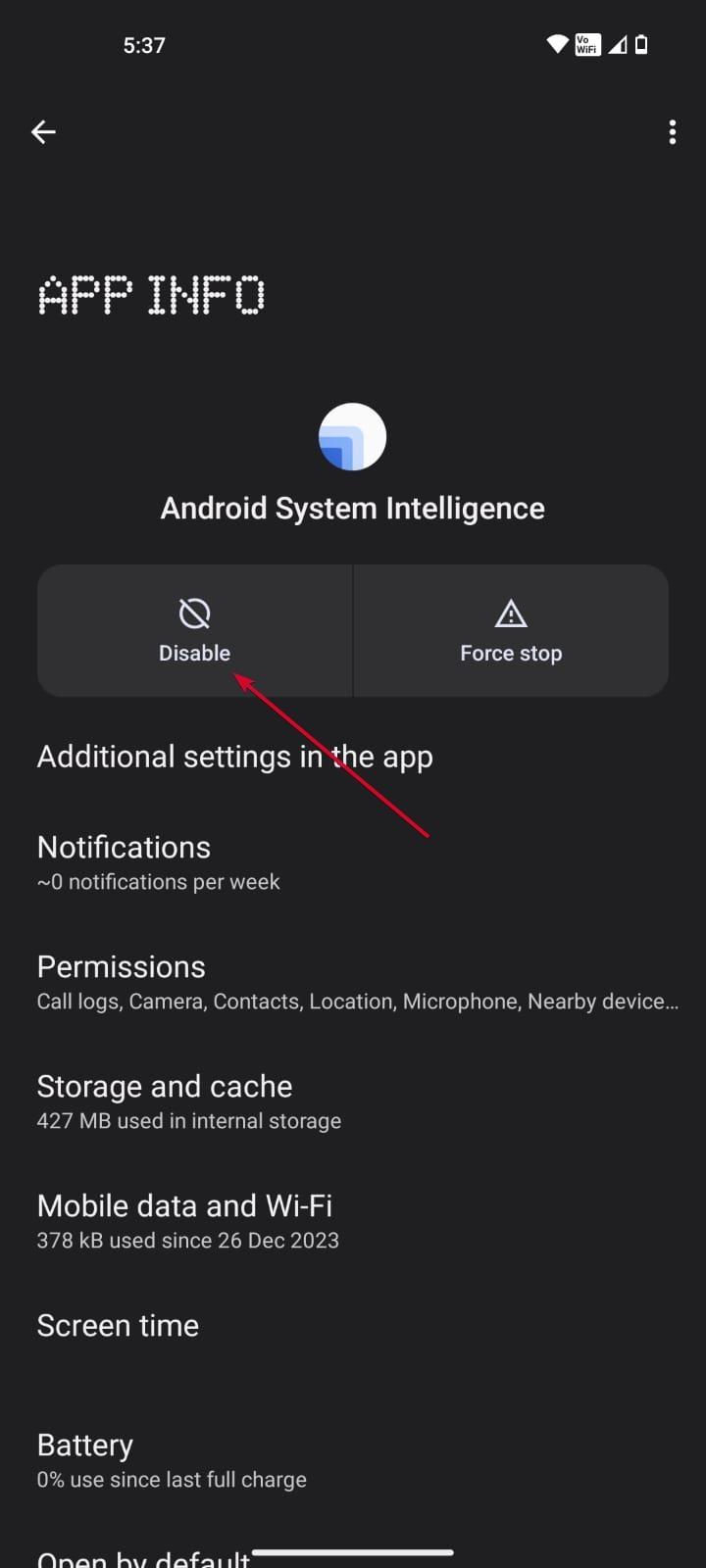Tap the Disable icon above its label
The width and height of the screenshot is (706, 1568).
[193, 612]
